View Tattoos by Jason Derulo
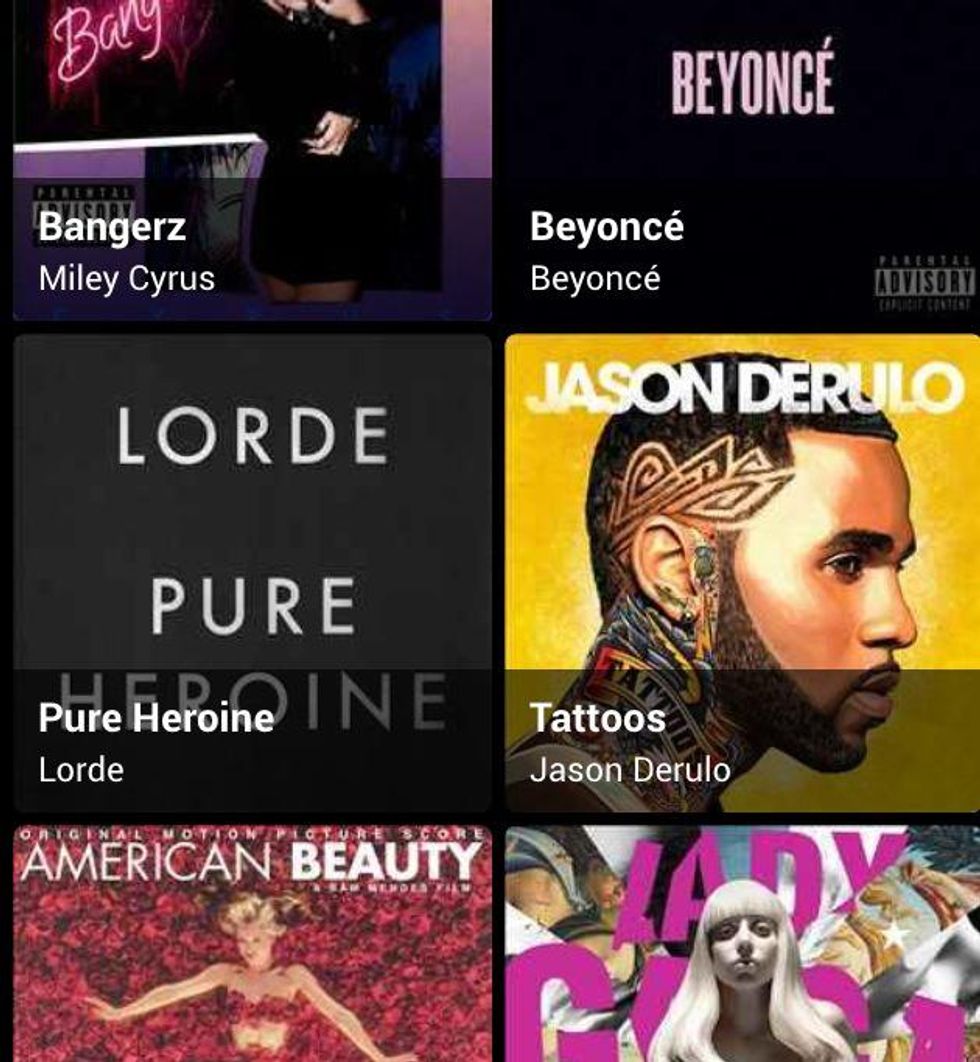This screenshot has height=1062, width=980. click(742, 572)
